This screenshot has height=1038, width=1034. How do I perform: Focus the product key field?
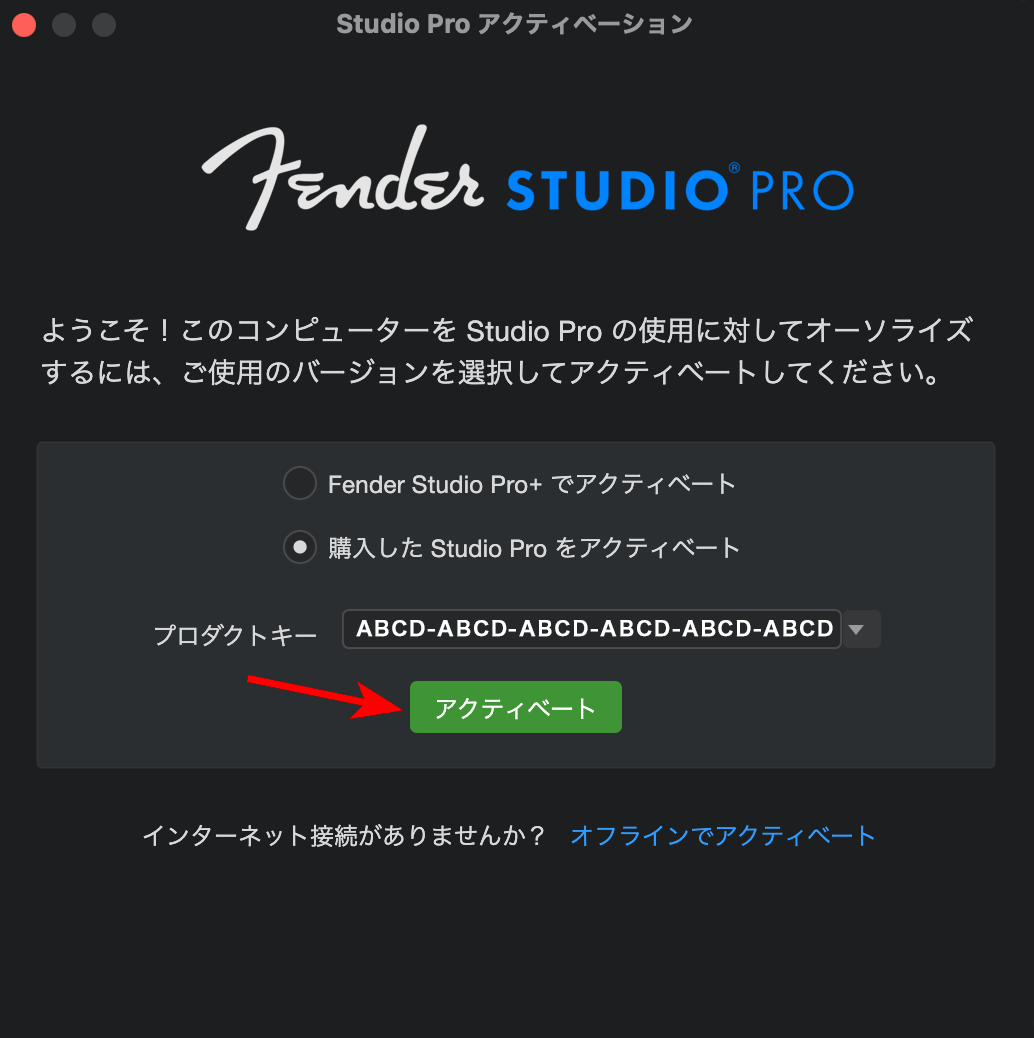click(591, 629)
